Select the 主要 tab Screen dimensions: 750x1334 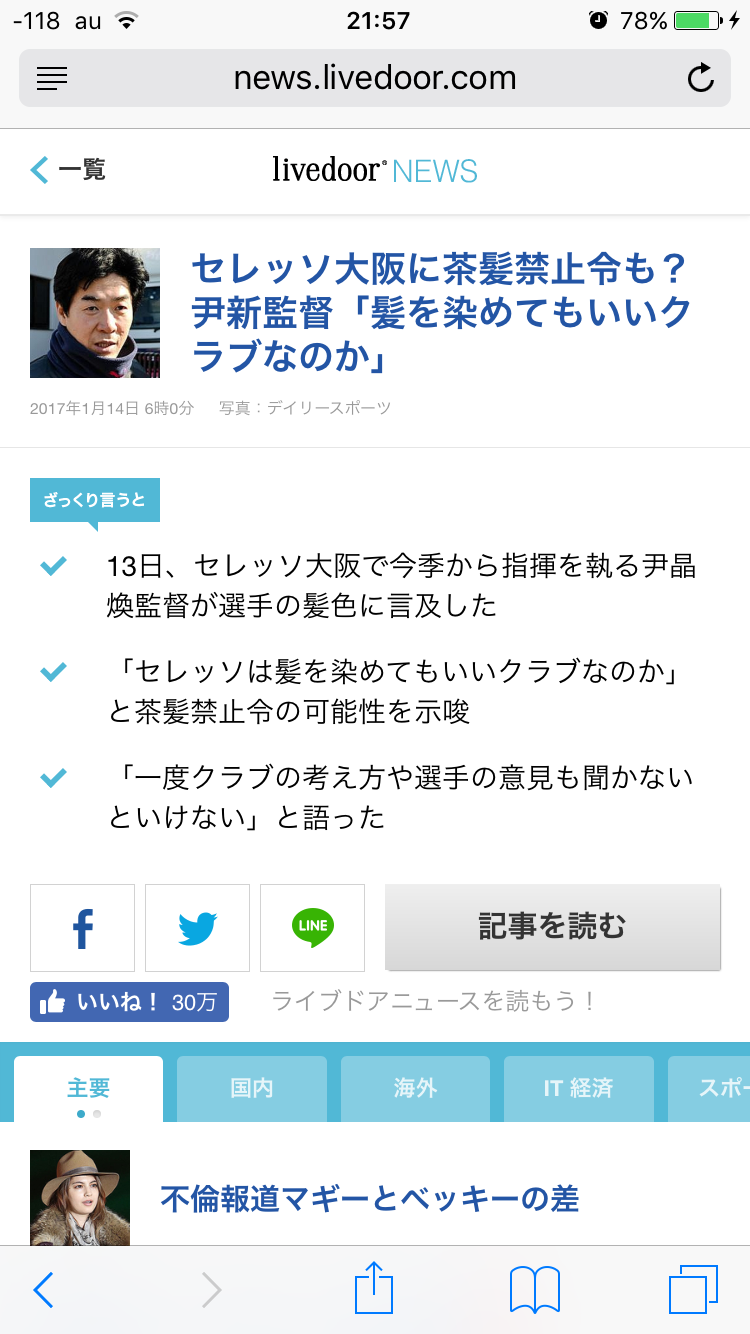pos(88,1089)
